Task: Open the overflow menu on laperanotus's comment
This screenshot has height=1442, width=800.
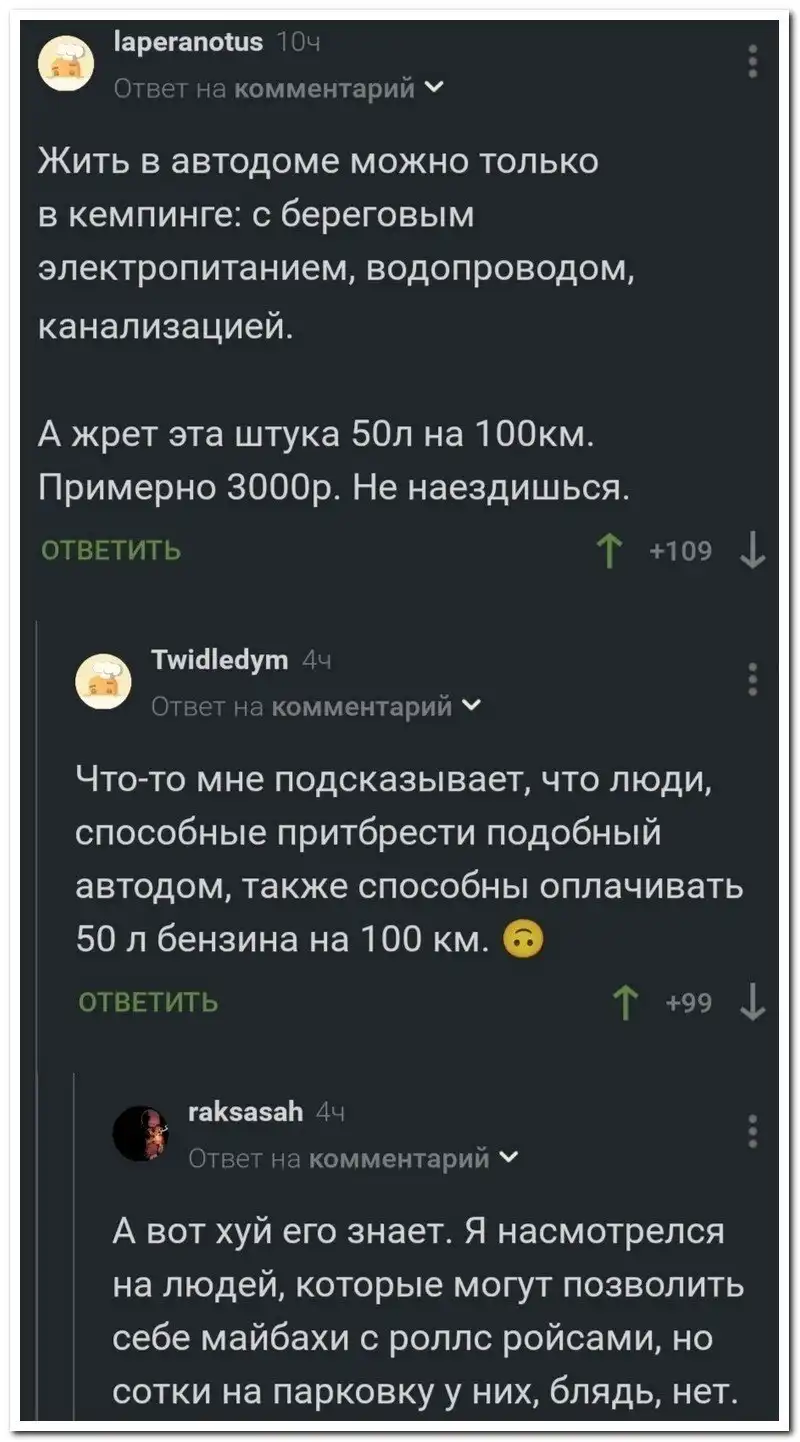Action: tap(752, 63)
